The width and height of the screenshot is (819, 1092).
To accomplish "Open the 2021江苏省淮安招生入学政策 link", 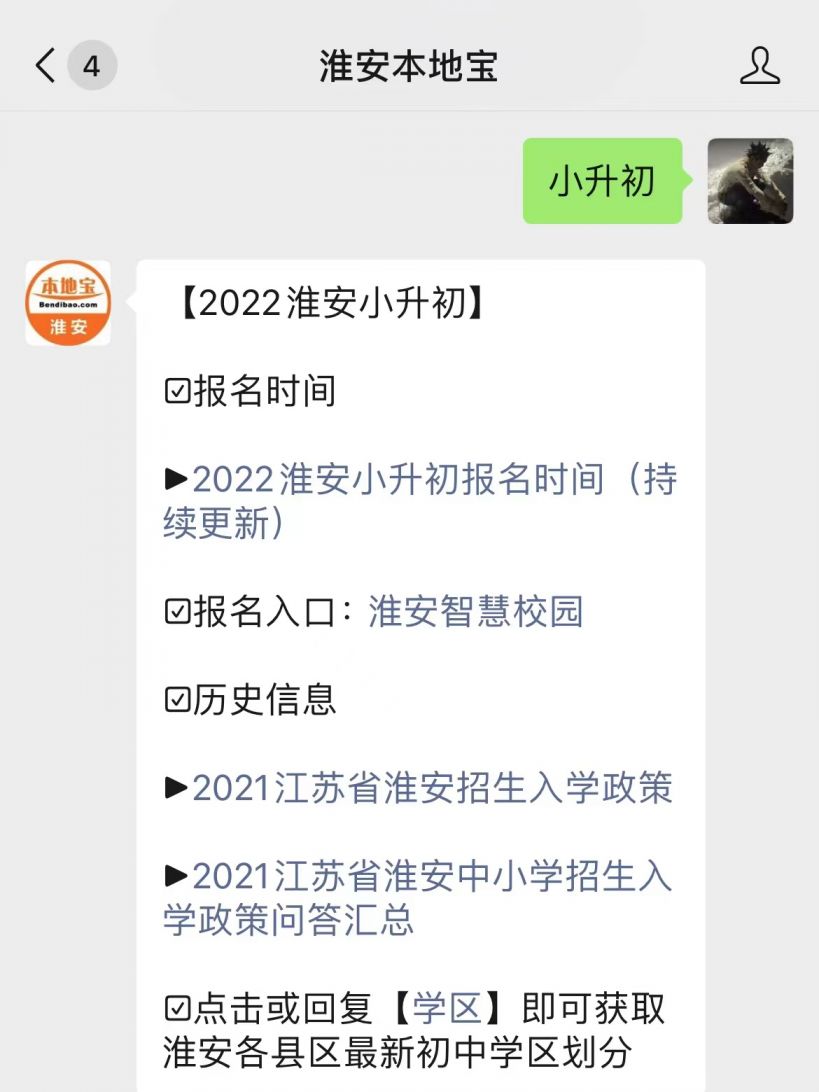I will [432, 788].
